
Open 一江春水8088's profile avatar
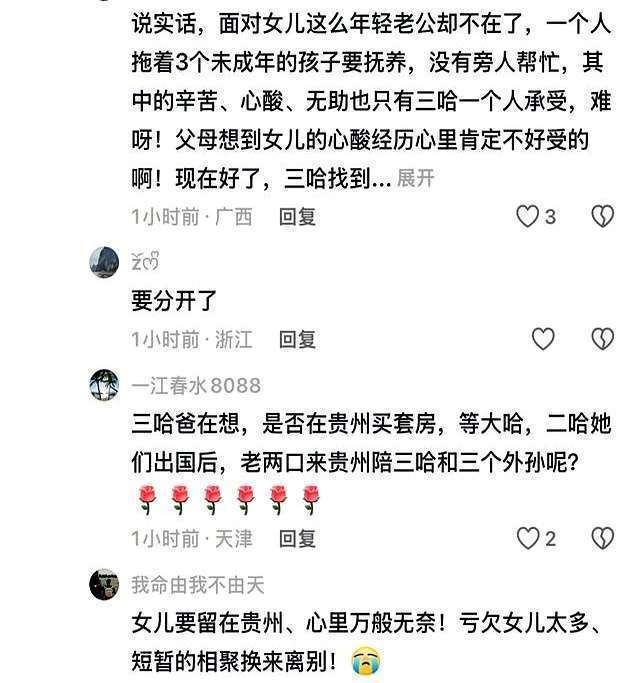point(104,385)
